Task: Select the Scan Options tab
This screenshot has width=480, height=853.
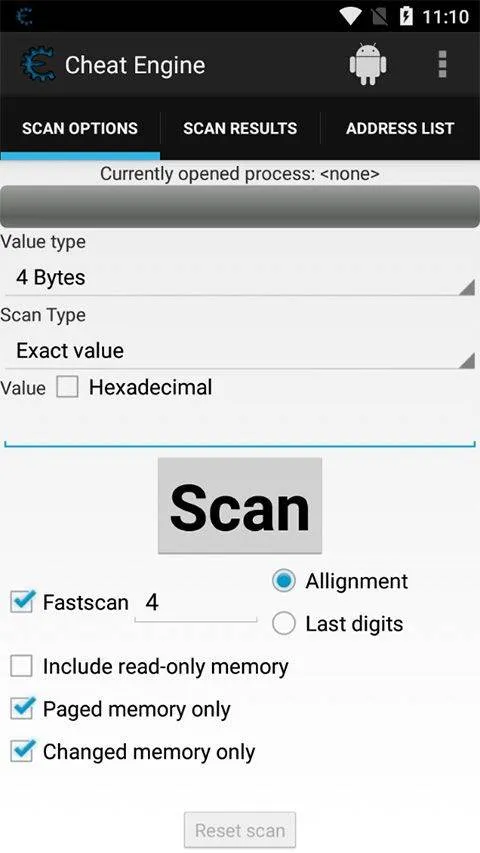Action: pos(80,128)
